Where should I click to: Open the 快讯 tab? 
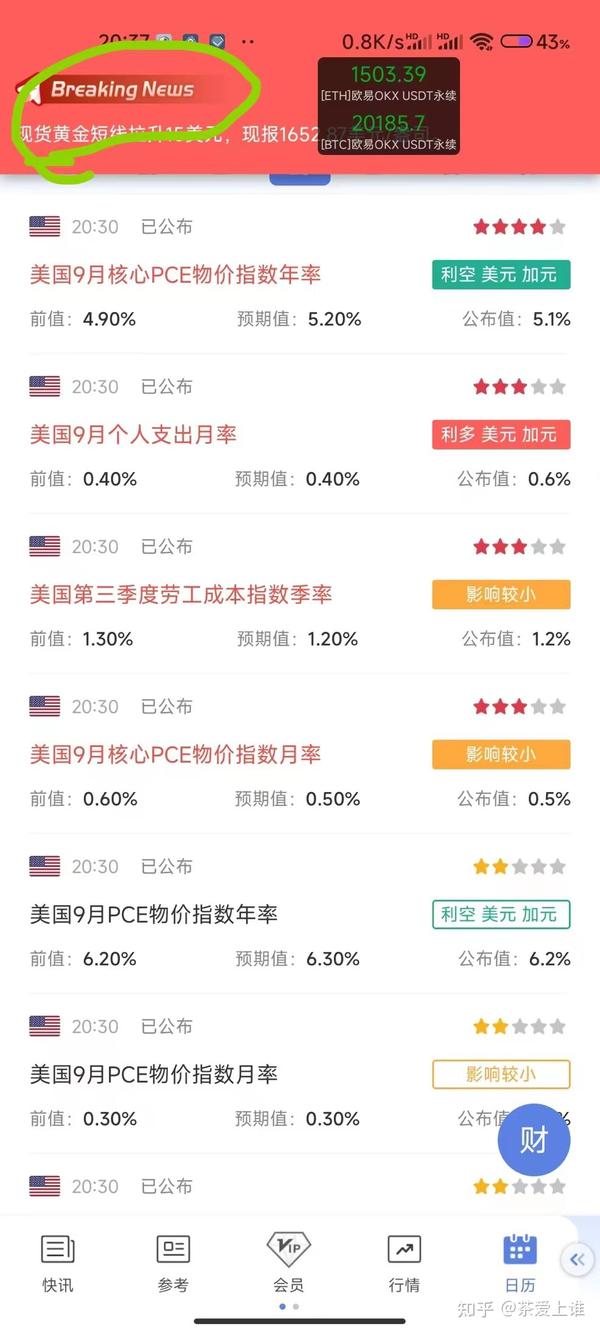tap(57, 1263)
